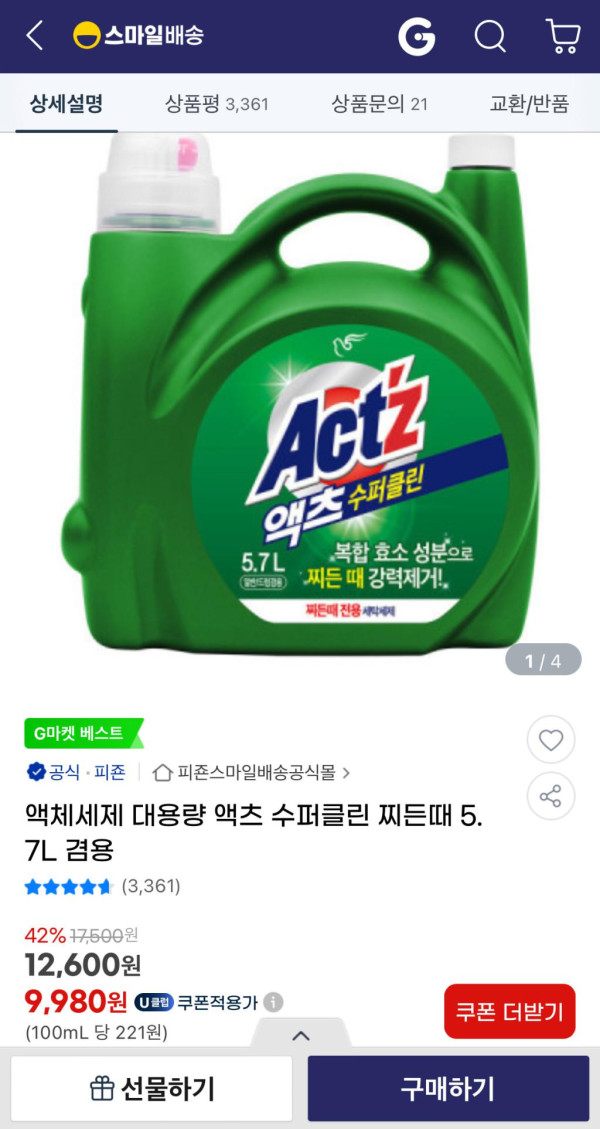This screenshot has height=1129, width=600.
Task: Open the Actz detergent product image
Action: [300, 400]
